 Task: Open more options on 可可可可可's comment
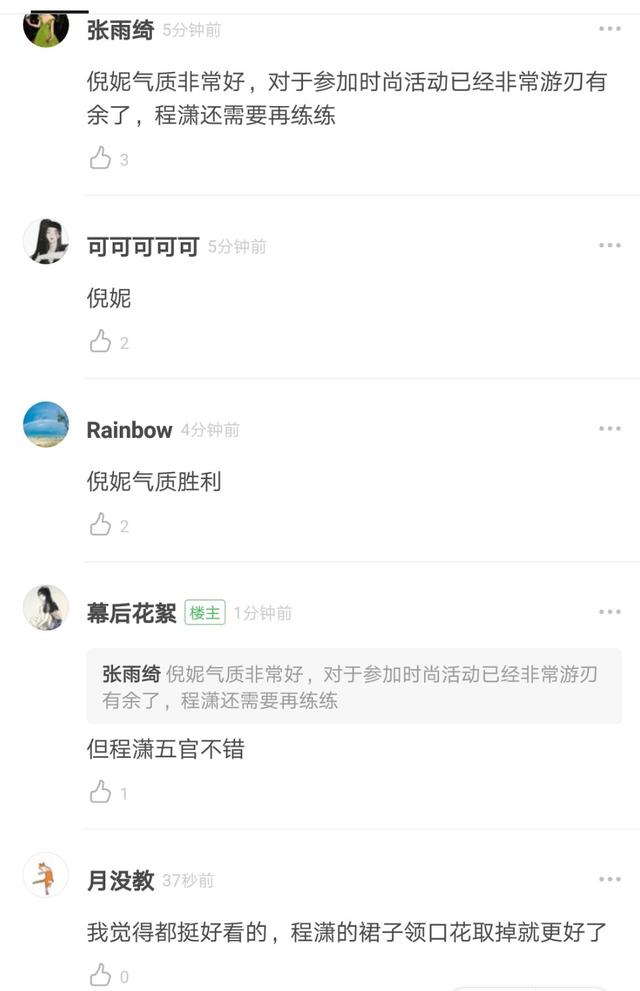click(609, 246)
